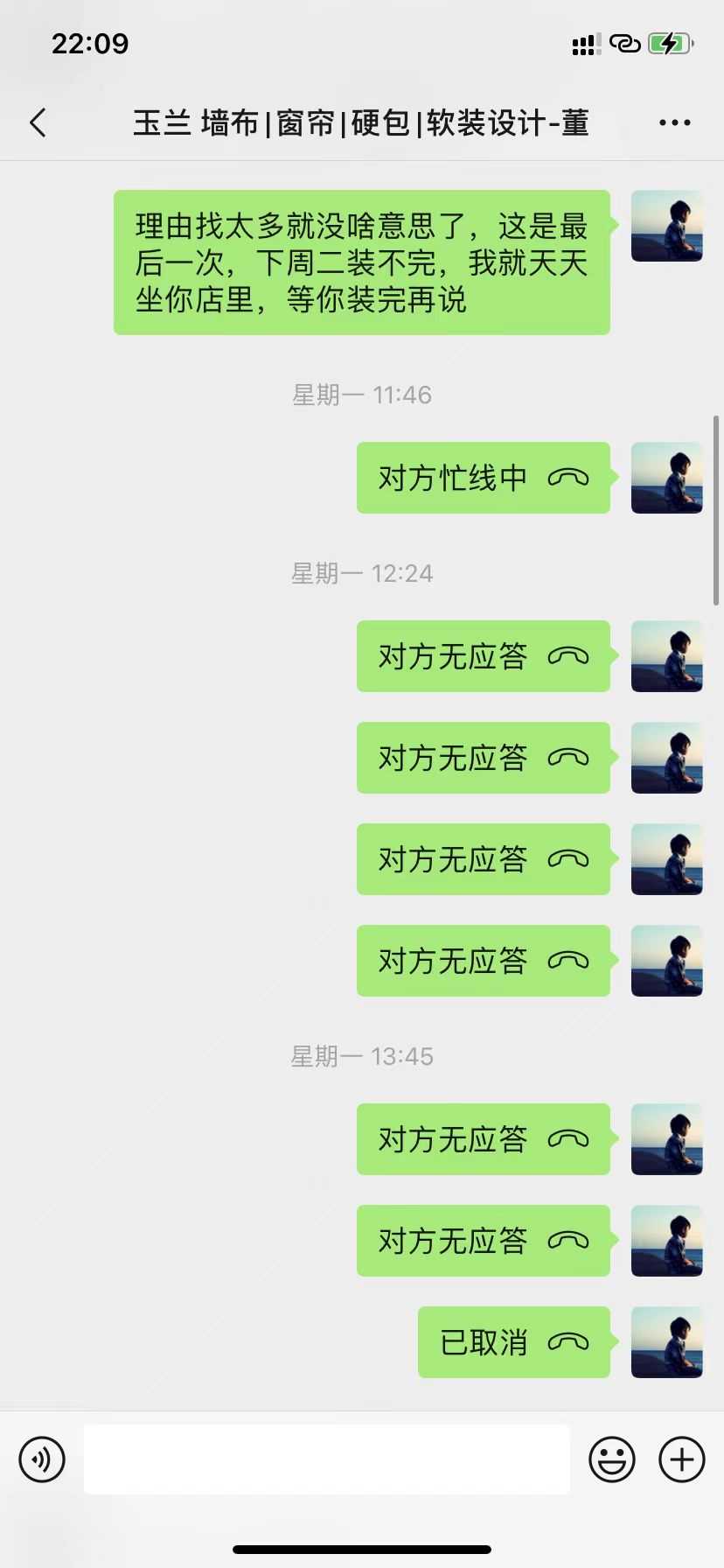Open the emoji sticker panel
The image size is (724, 1568).
[x=611, y=1459]
